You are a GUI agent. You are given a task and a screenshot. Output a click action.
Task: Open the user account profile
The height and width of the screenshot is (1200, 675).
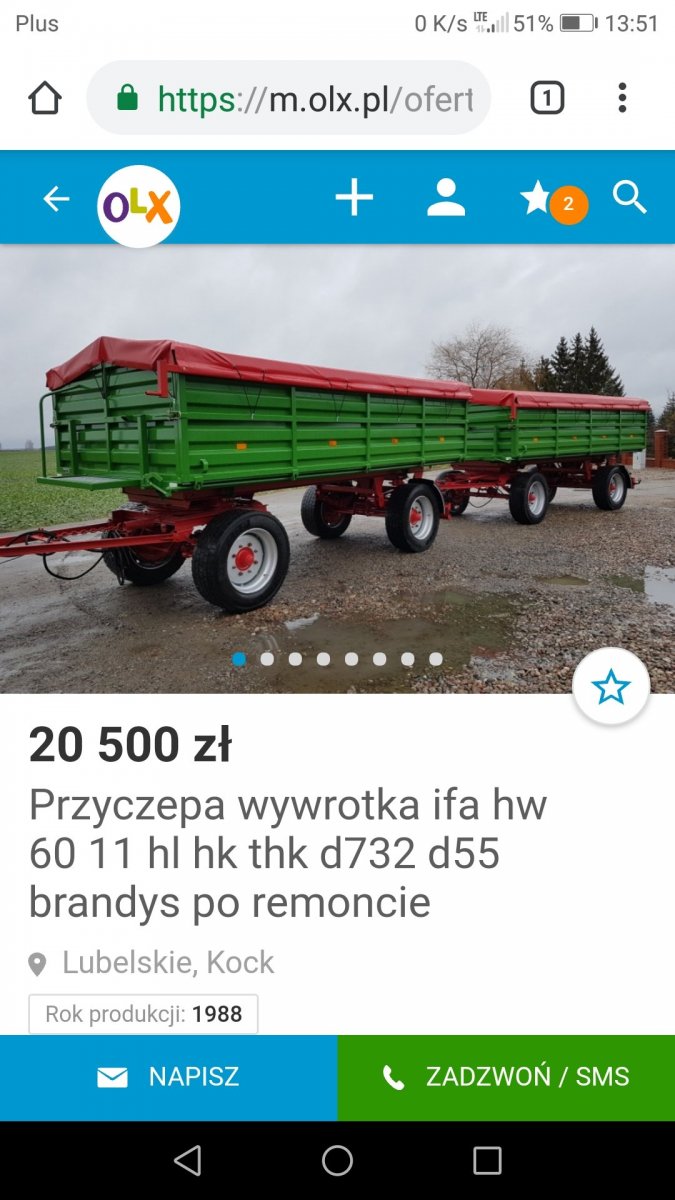[446, 198]
